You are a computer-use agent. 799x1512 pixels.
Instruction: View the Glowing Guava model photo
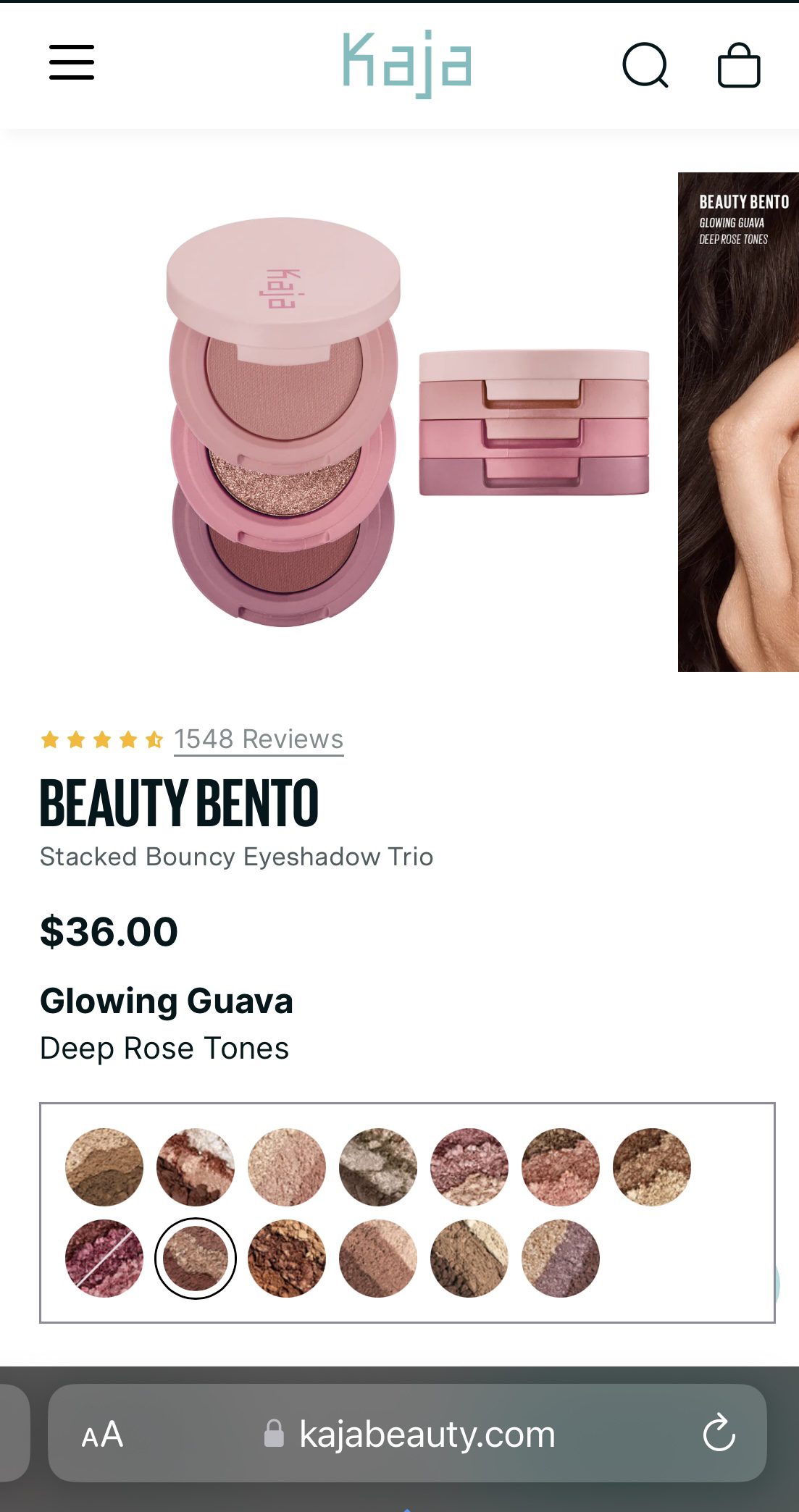pyautogui.click(x=738, y=421)
